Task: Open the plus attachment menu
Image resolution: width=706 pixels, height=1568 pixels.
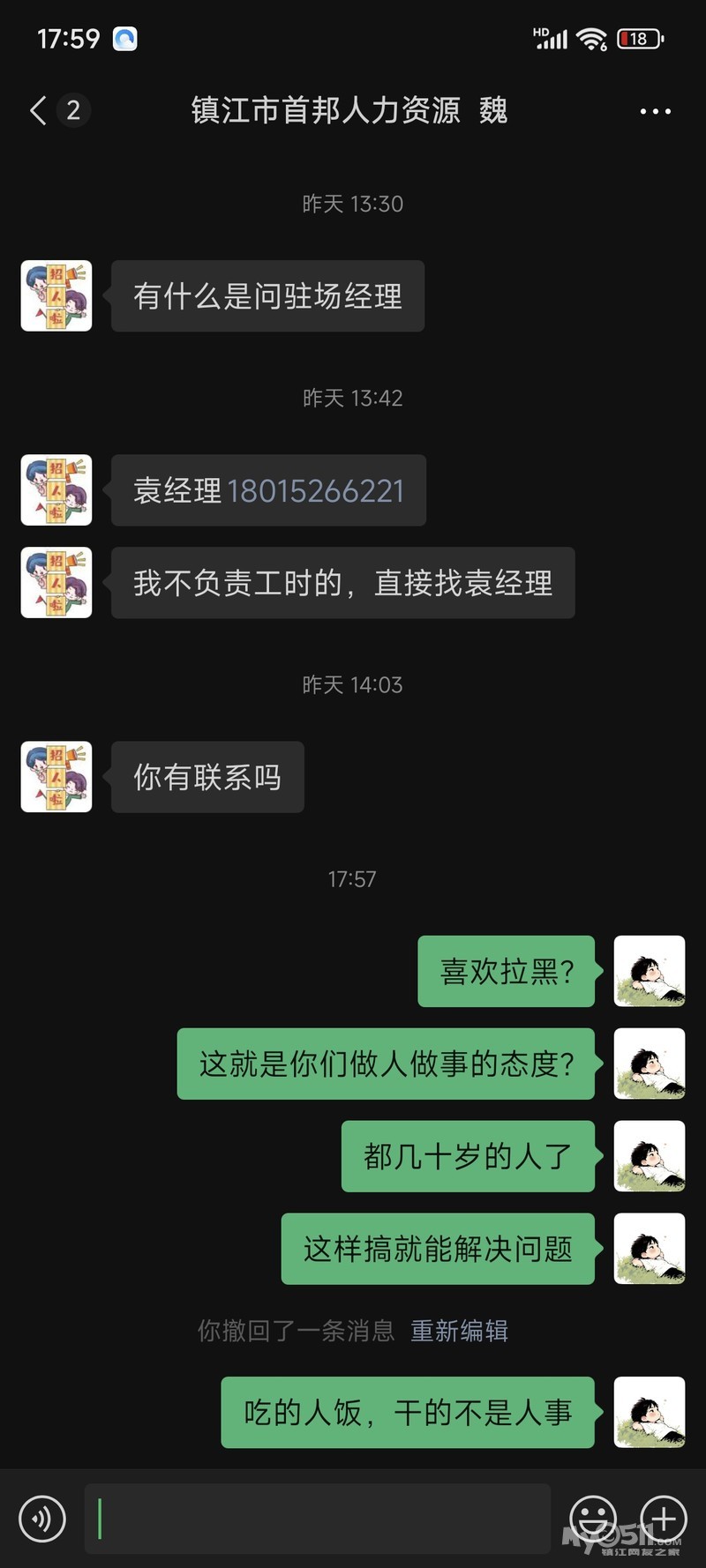Action: [x=664, y=1519]
